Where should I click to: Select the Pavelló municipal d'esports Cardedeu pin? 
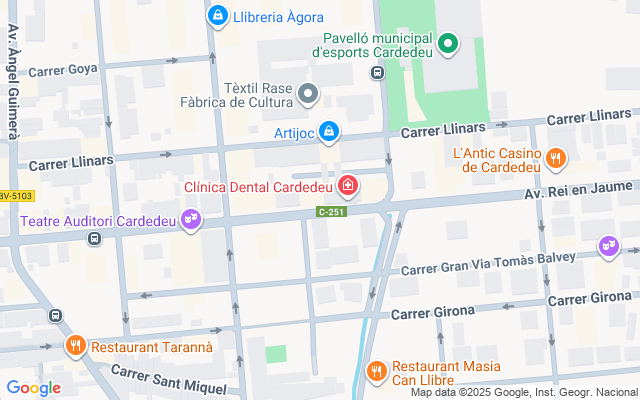pos(449,43)
